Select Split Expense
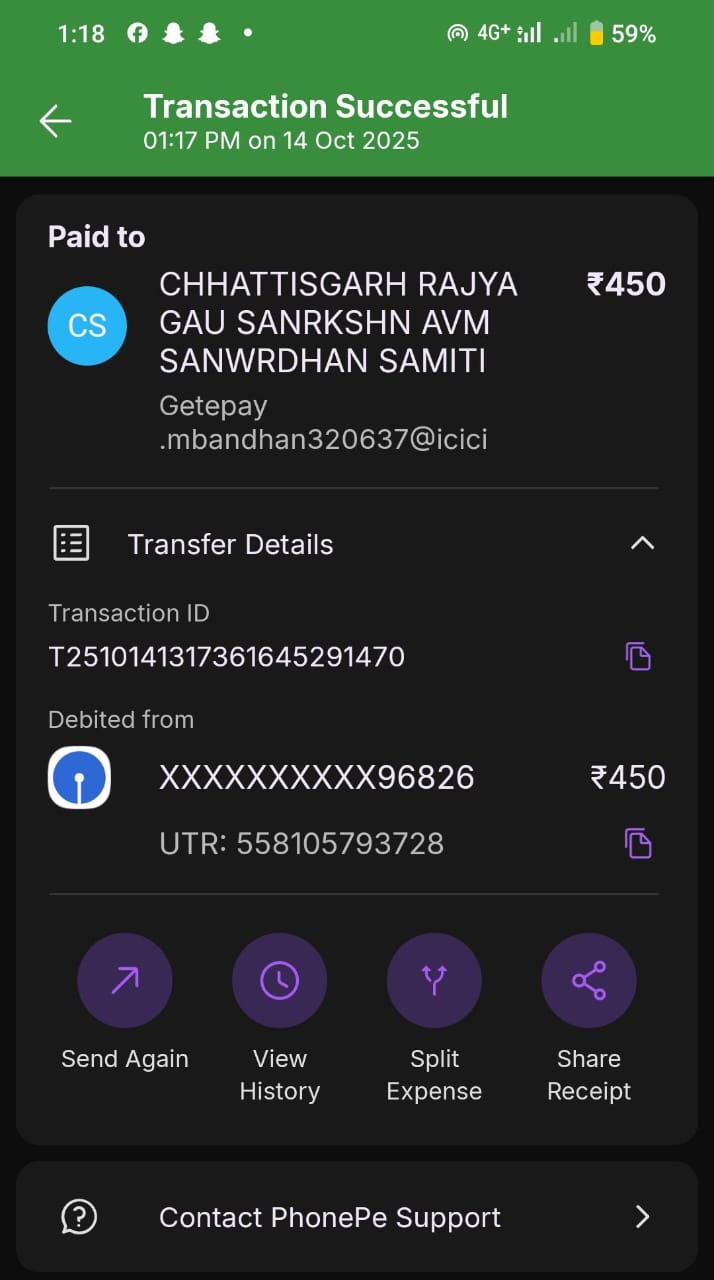Image resolution: width=714 pixels, height=1280 pixels. click(x=434, y=981)
